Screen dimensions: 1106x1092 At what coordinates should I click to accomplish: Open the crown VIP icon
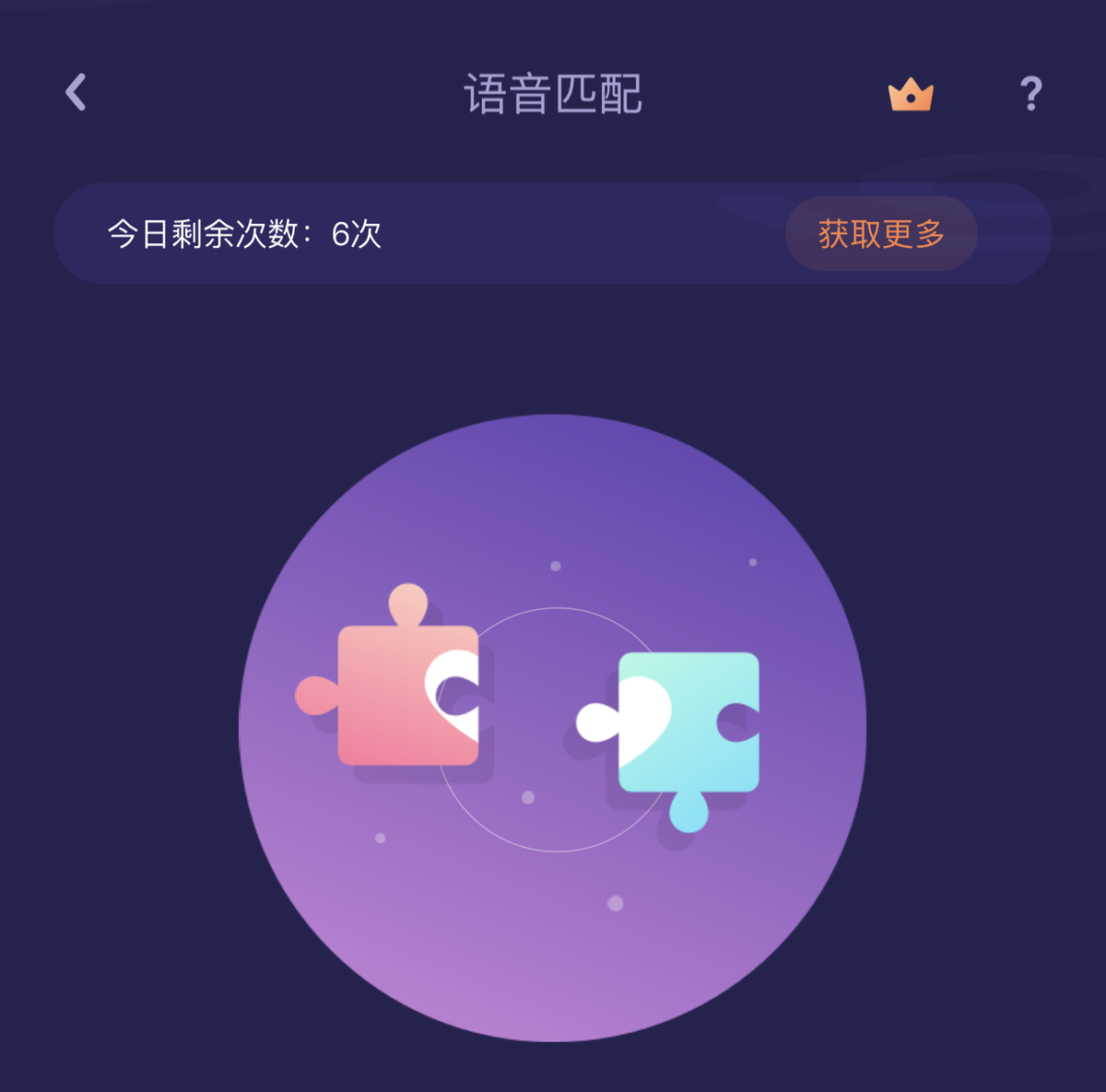(911, 94)
